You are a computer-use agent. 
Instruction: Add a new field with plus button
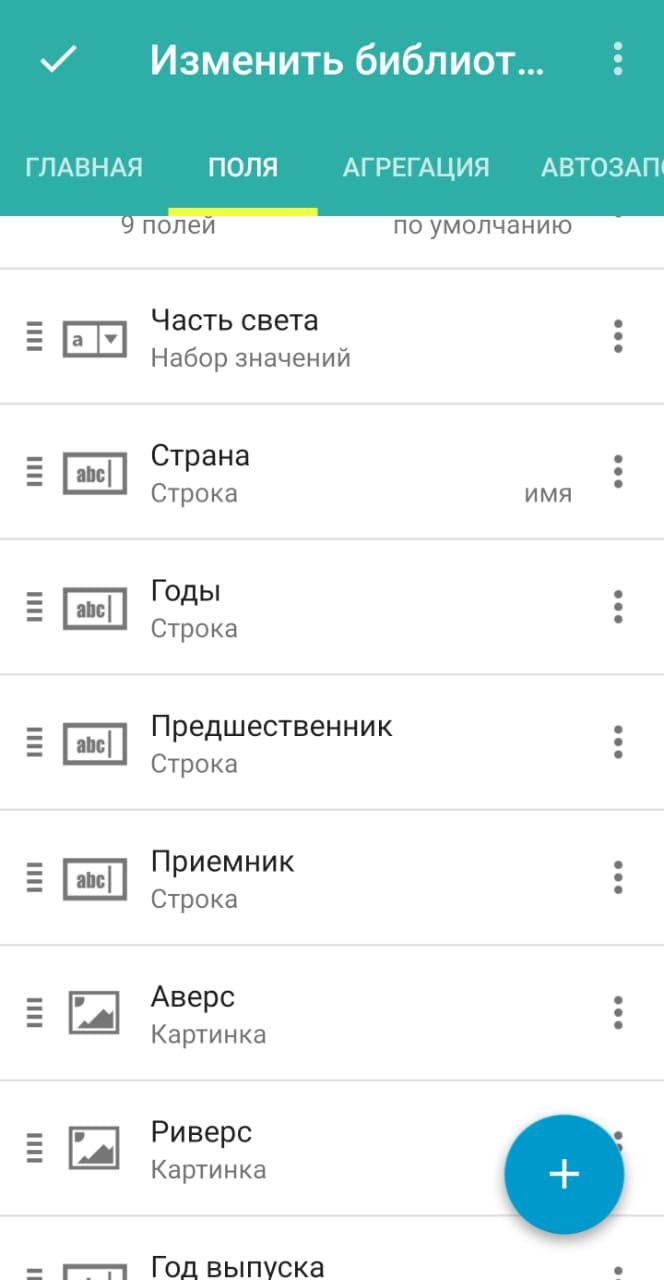pos(564,1174)
